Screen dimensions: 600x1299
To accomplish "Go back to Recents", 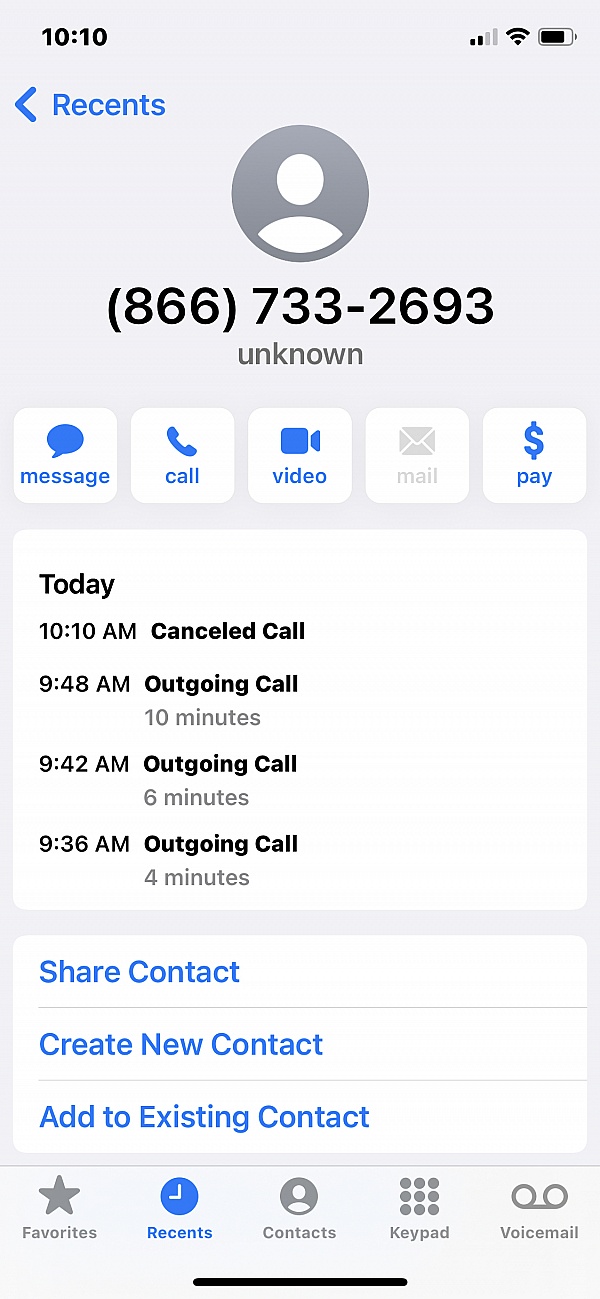I will pyautogui.click(x=90, y=105).
